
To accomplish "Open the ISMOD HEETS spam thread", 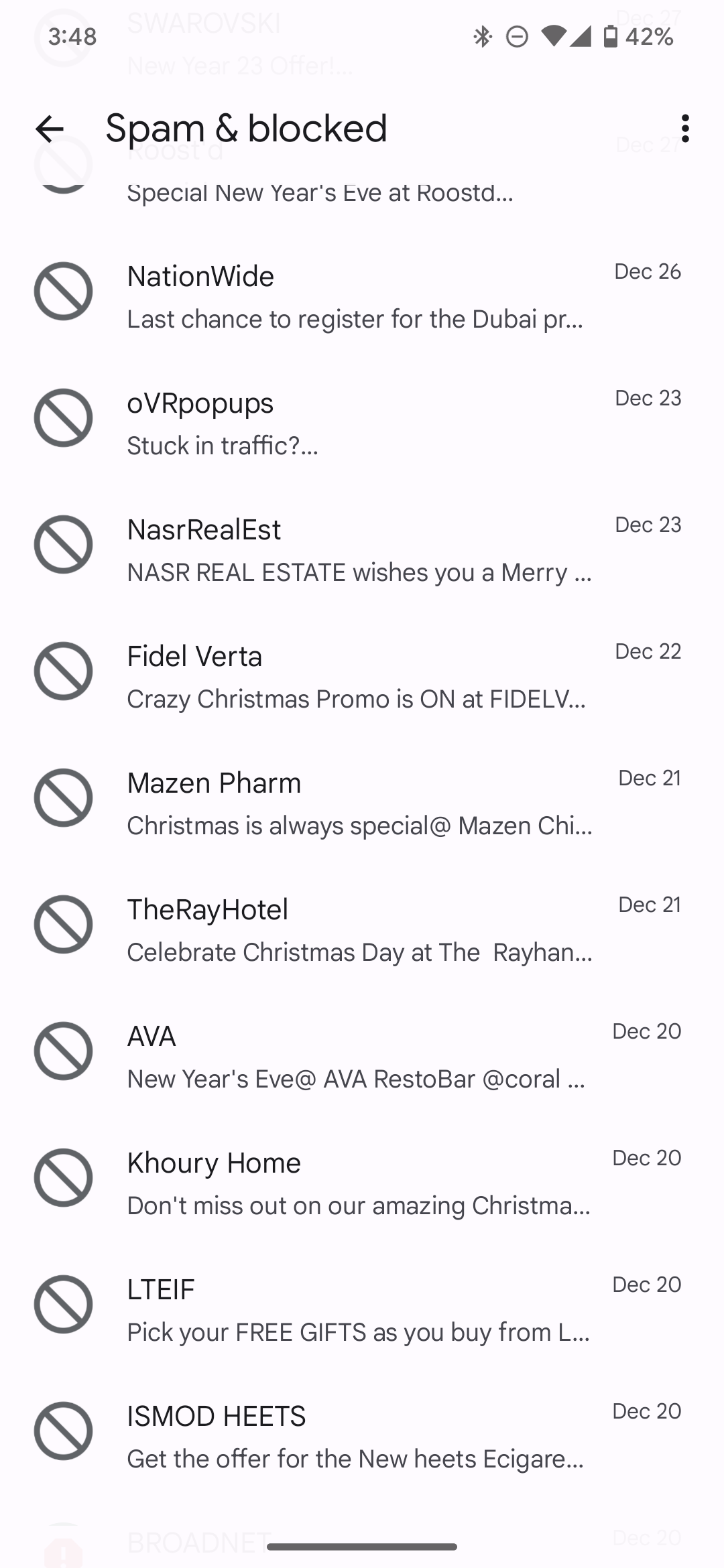I will 362,1437.
